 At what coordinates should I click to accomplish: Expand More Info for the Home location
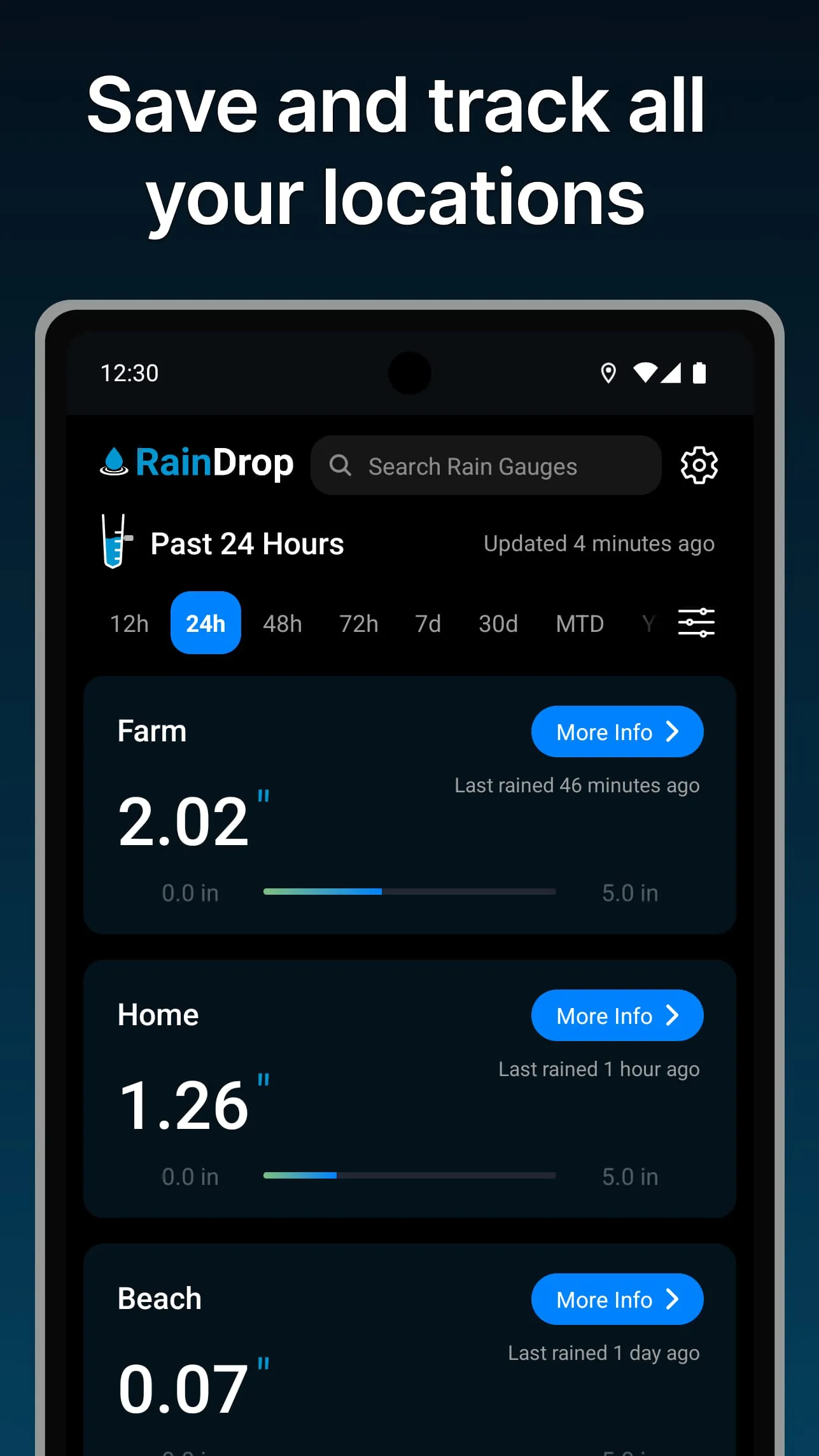click(617, 1016)
